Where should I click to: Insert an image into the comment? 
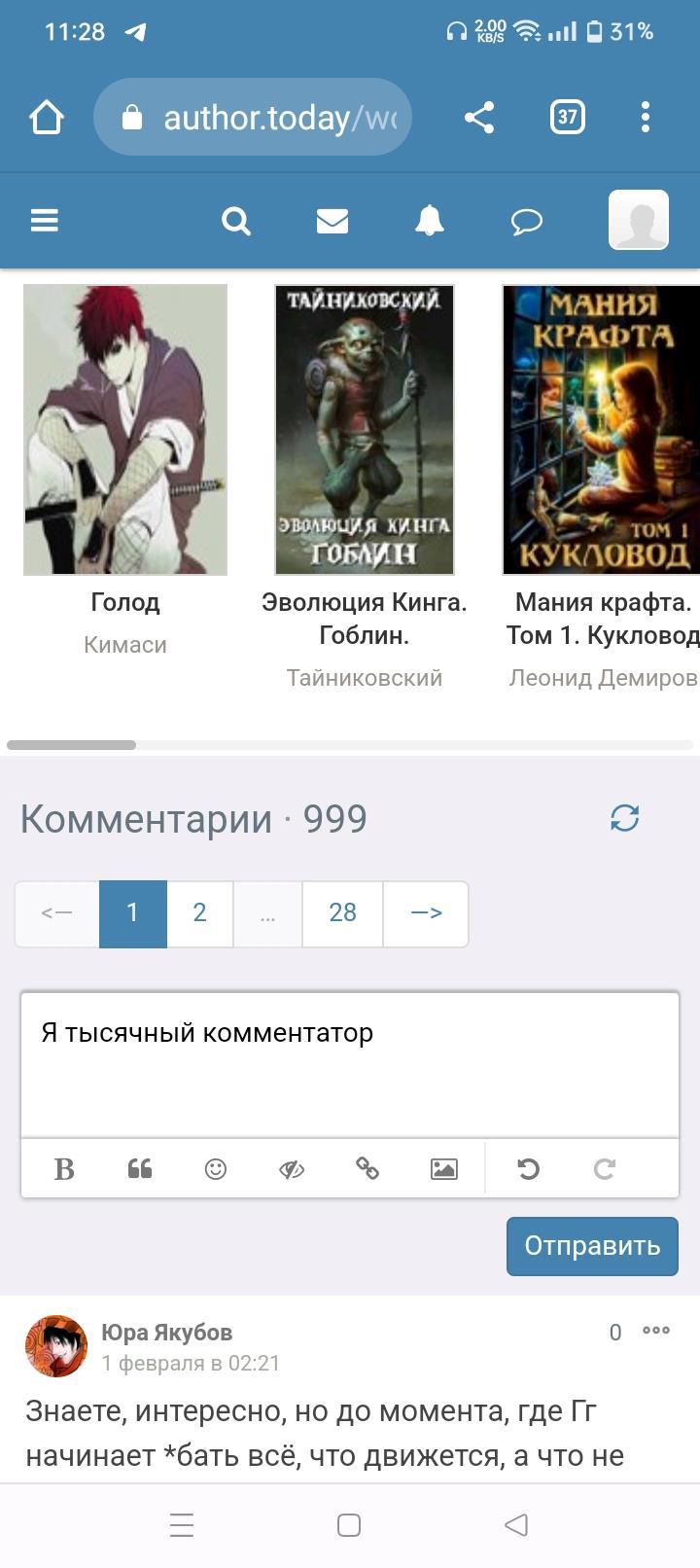[x=443, y=1168]
